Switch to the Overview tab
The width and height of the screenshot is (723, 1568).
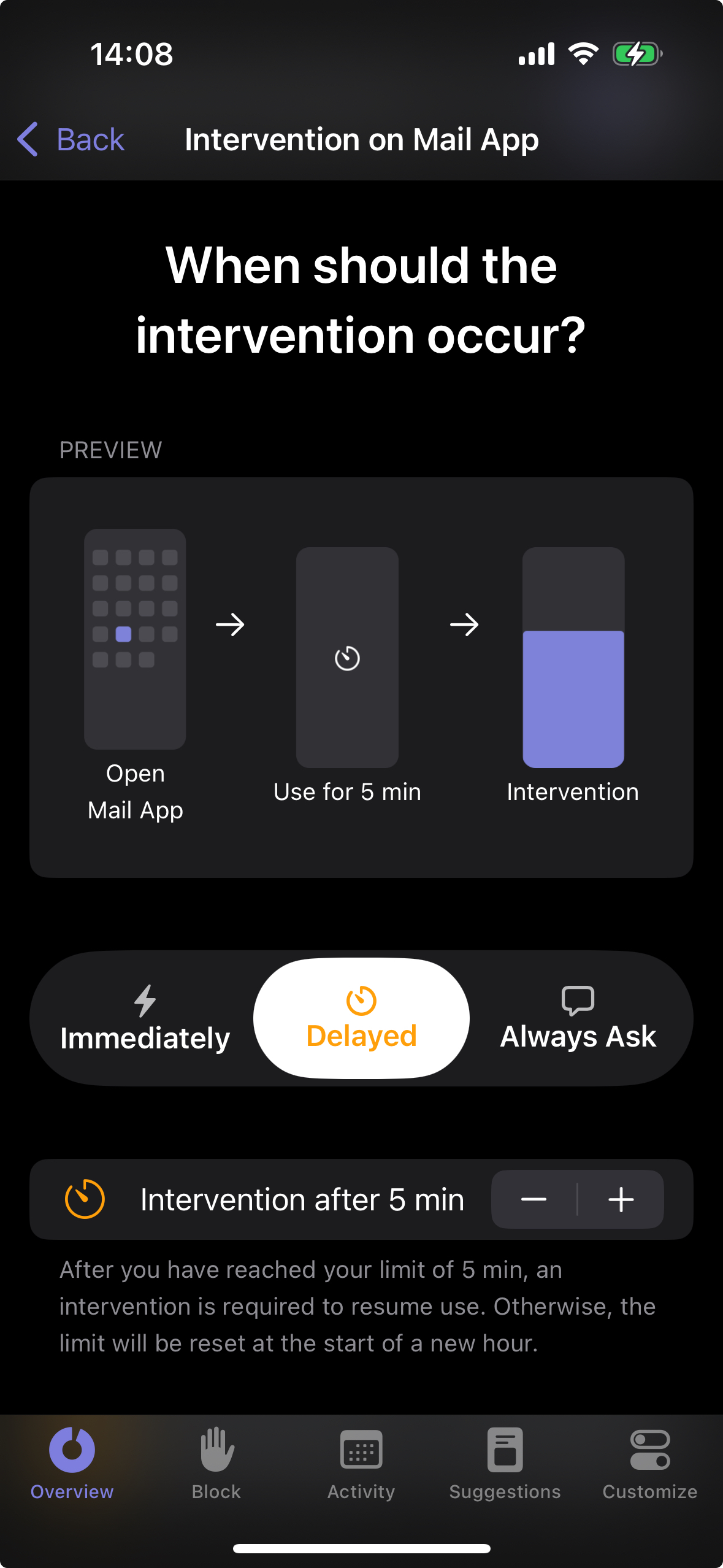[x=72, y=1464]
